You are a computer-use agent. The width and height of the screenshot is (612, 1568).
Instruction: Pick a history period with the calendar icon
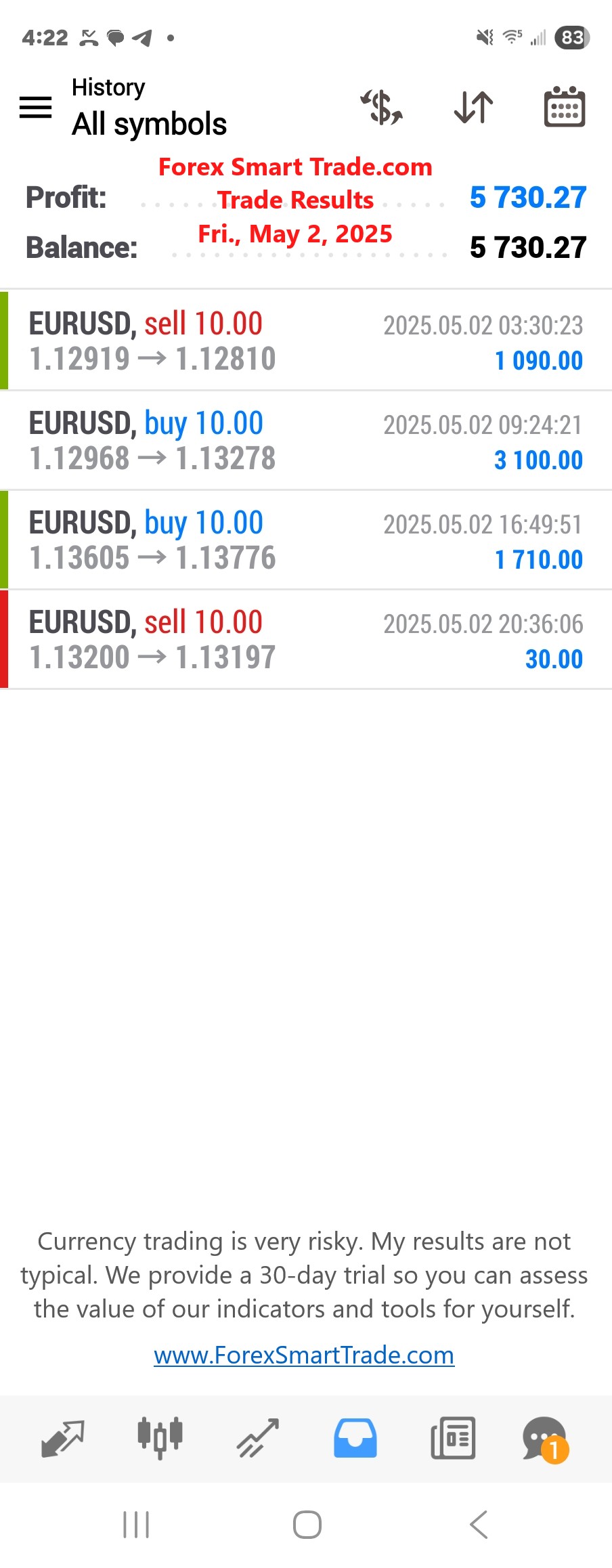565,108
